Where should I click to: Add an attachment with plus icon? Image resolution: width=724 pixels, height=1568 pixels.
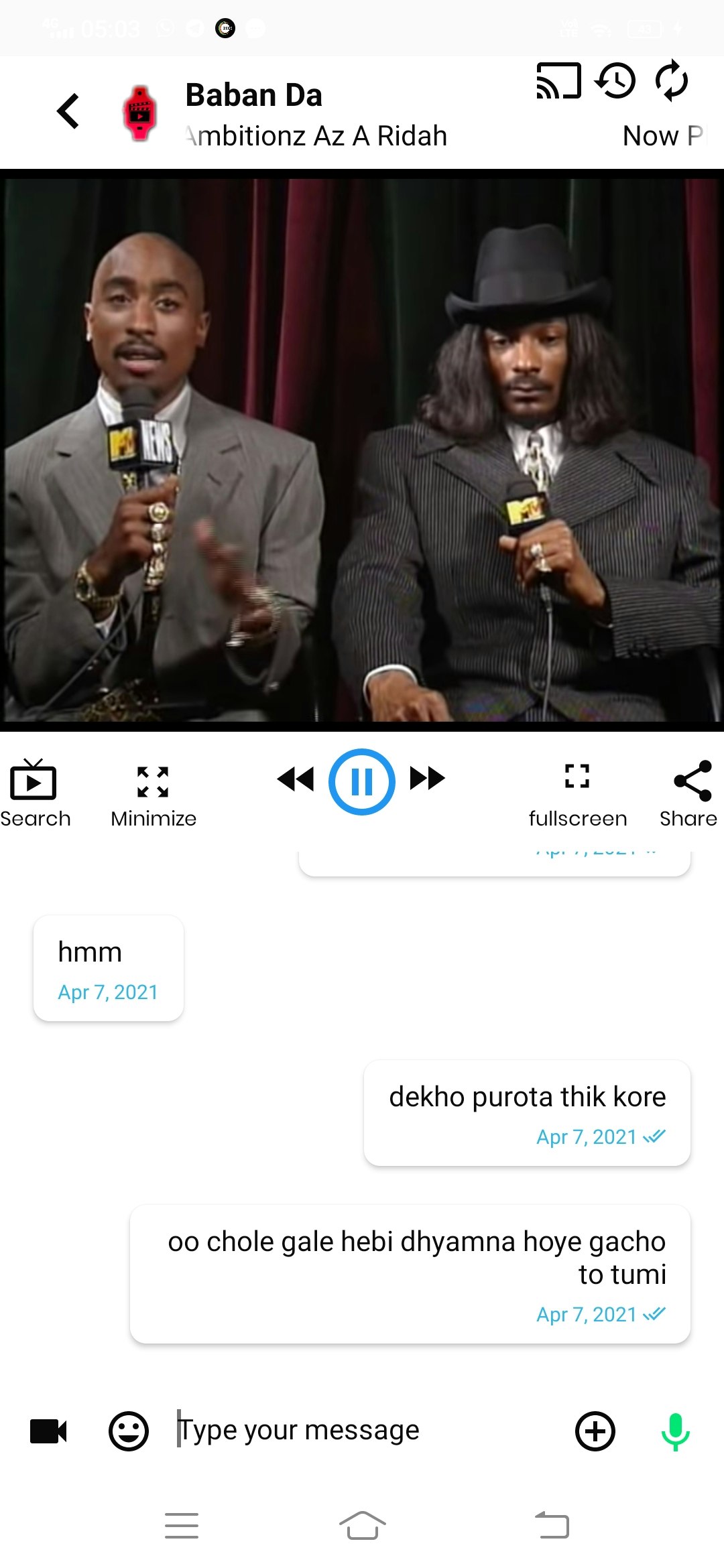(595, 1431)
